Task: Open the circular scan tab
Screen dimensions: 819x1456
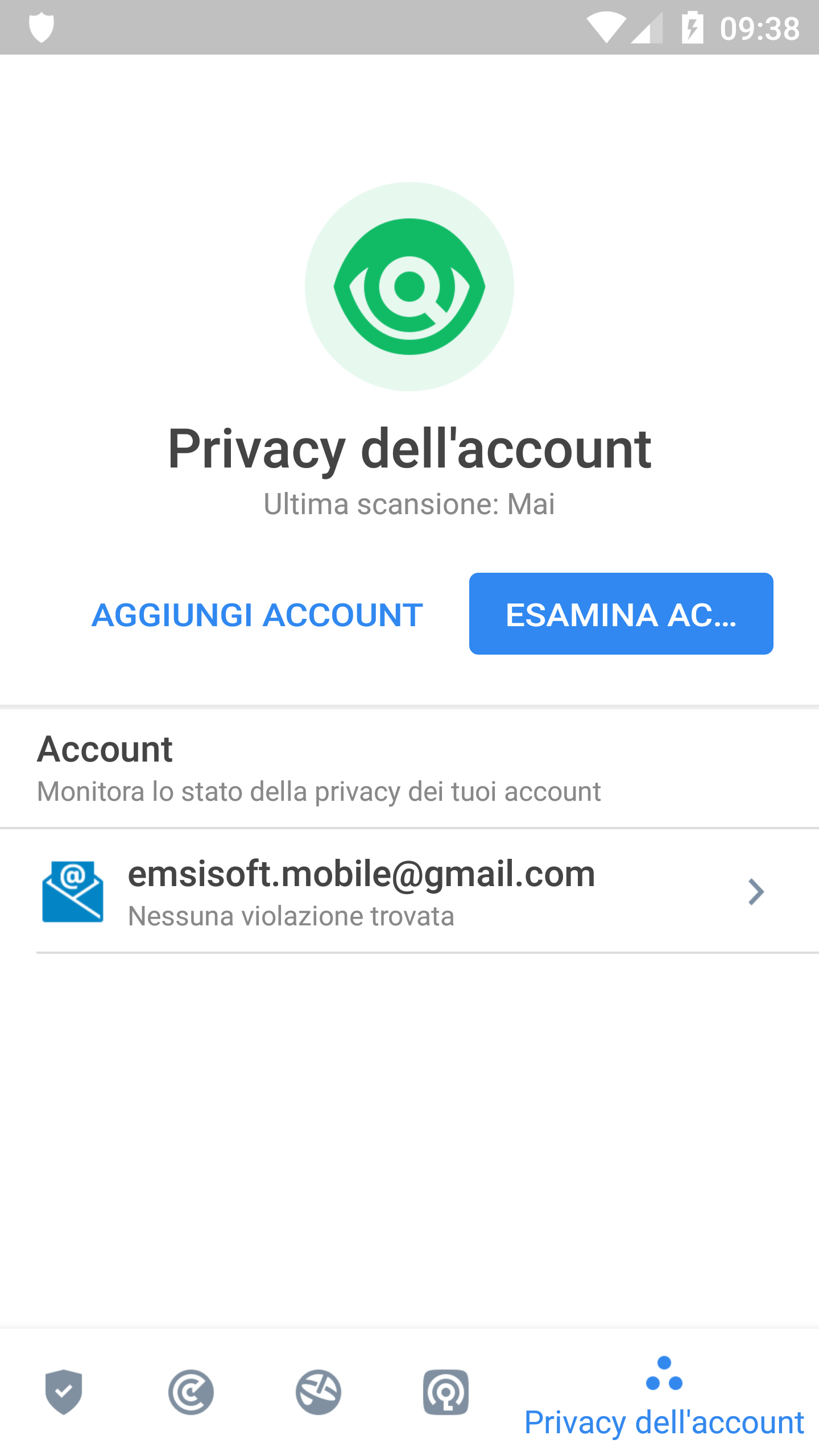Action: click(x=191, y=1392)
